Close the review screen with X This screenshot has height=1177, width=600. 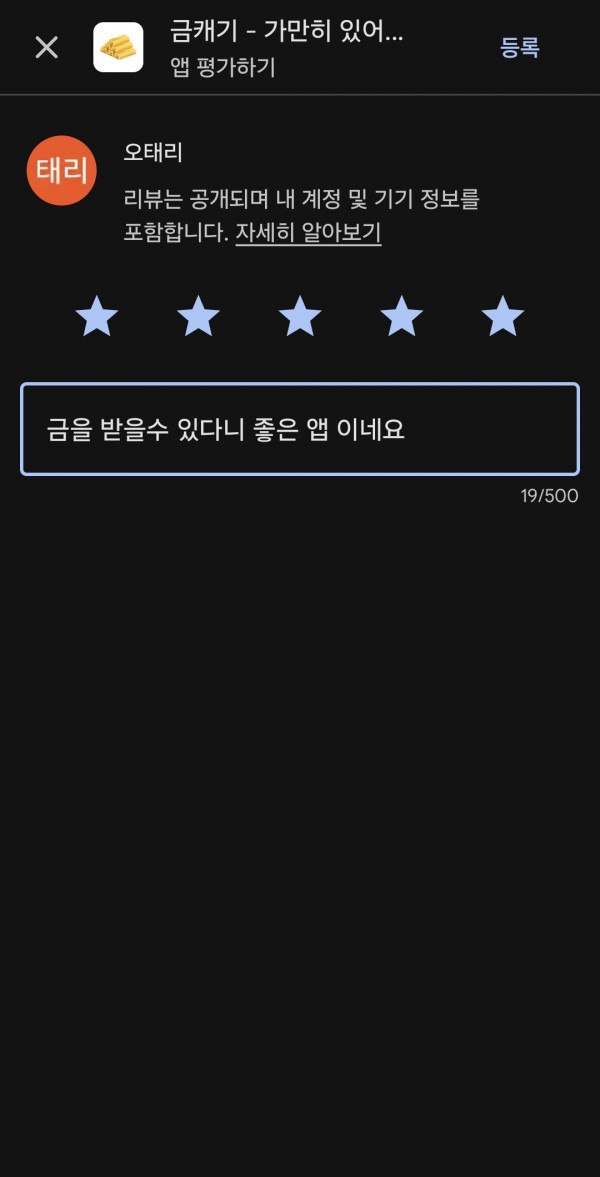point(47,47)
